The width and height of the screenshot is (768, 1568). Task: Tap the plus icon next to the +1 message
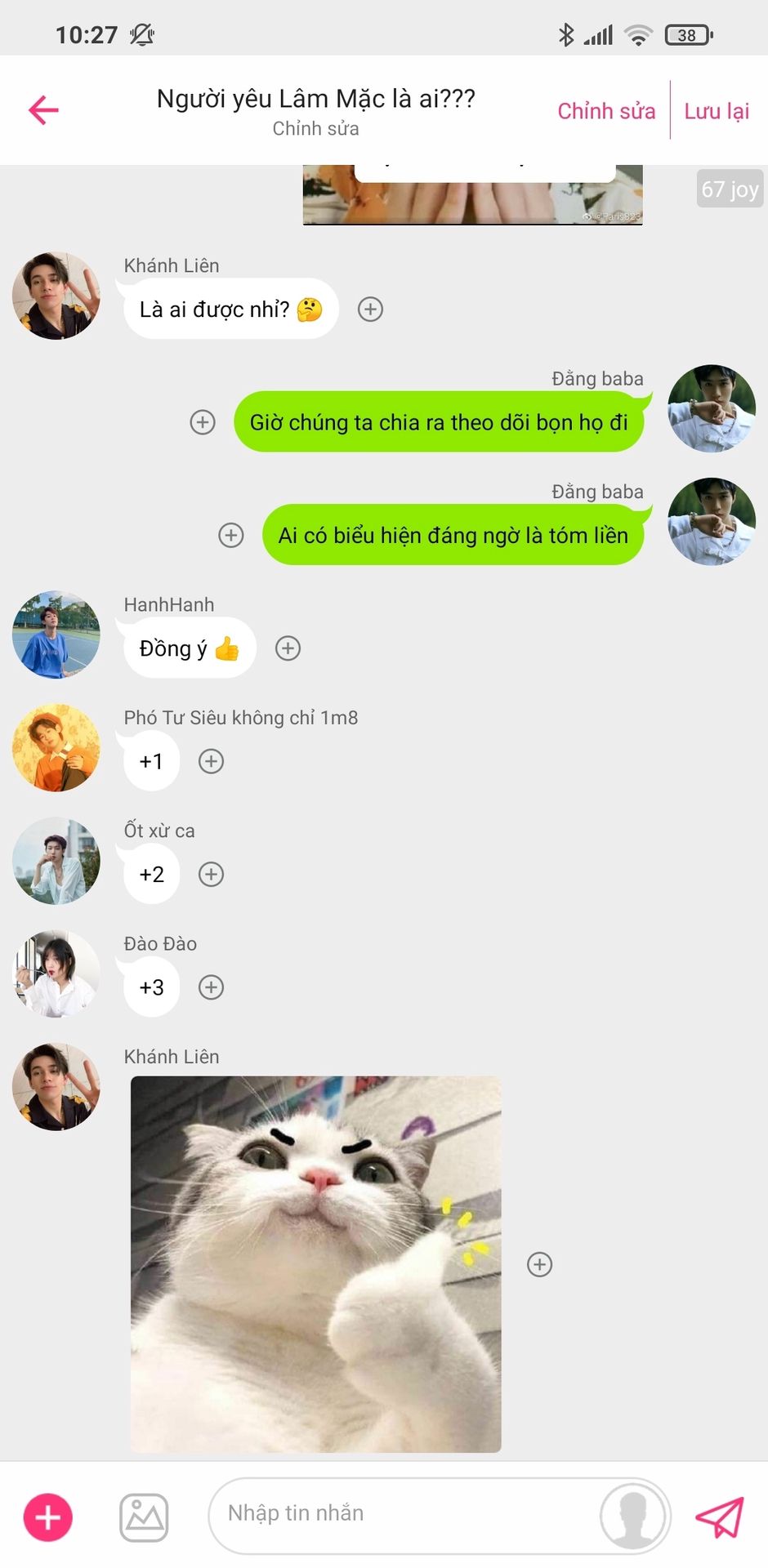211,761
